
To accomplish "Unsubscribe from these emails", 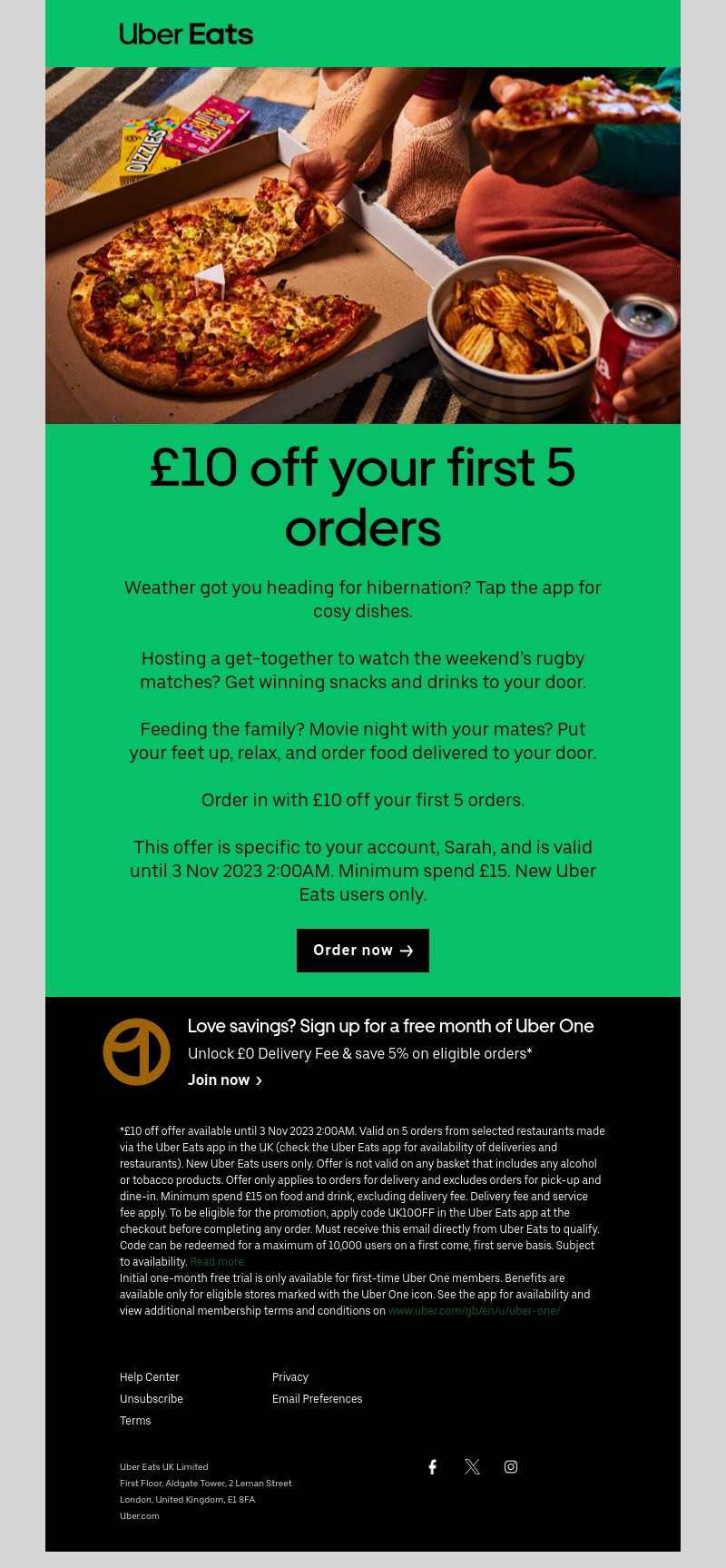I will [152, 1398].
